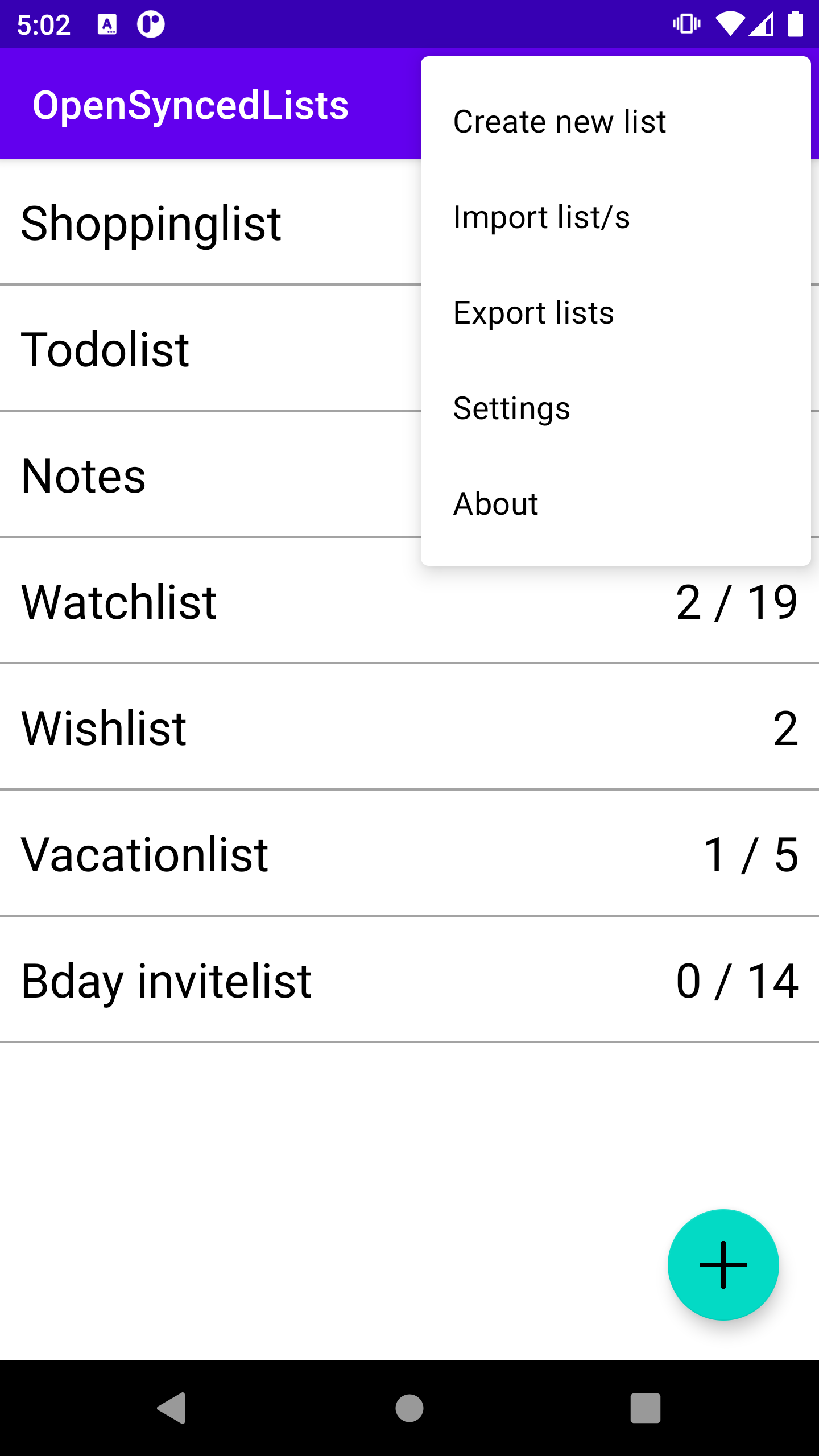Image resolution: width=819 pixels, height=1456 pixels.
Task: Go back using the system back button
Action: pos(172,1408)
